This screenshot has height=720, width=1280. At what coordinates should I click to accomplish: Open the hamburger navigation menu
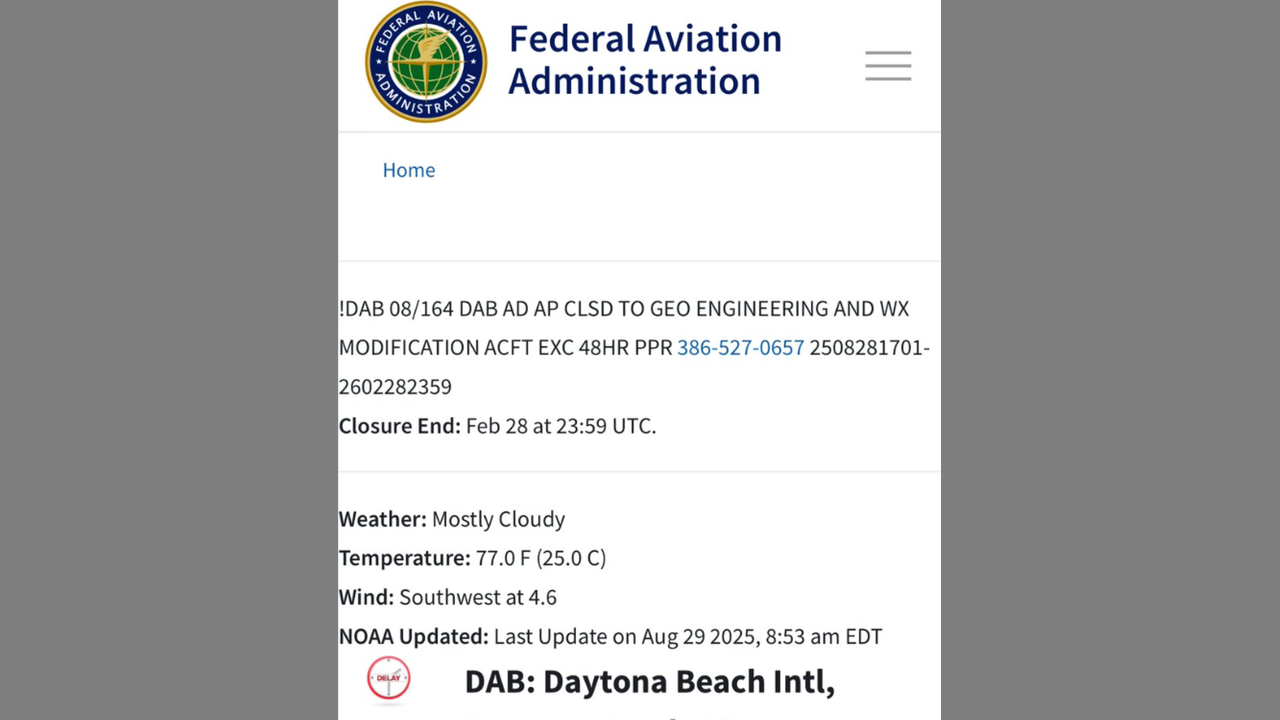point(888,66)
